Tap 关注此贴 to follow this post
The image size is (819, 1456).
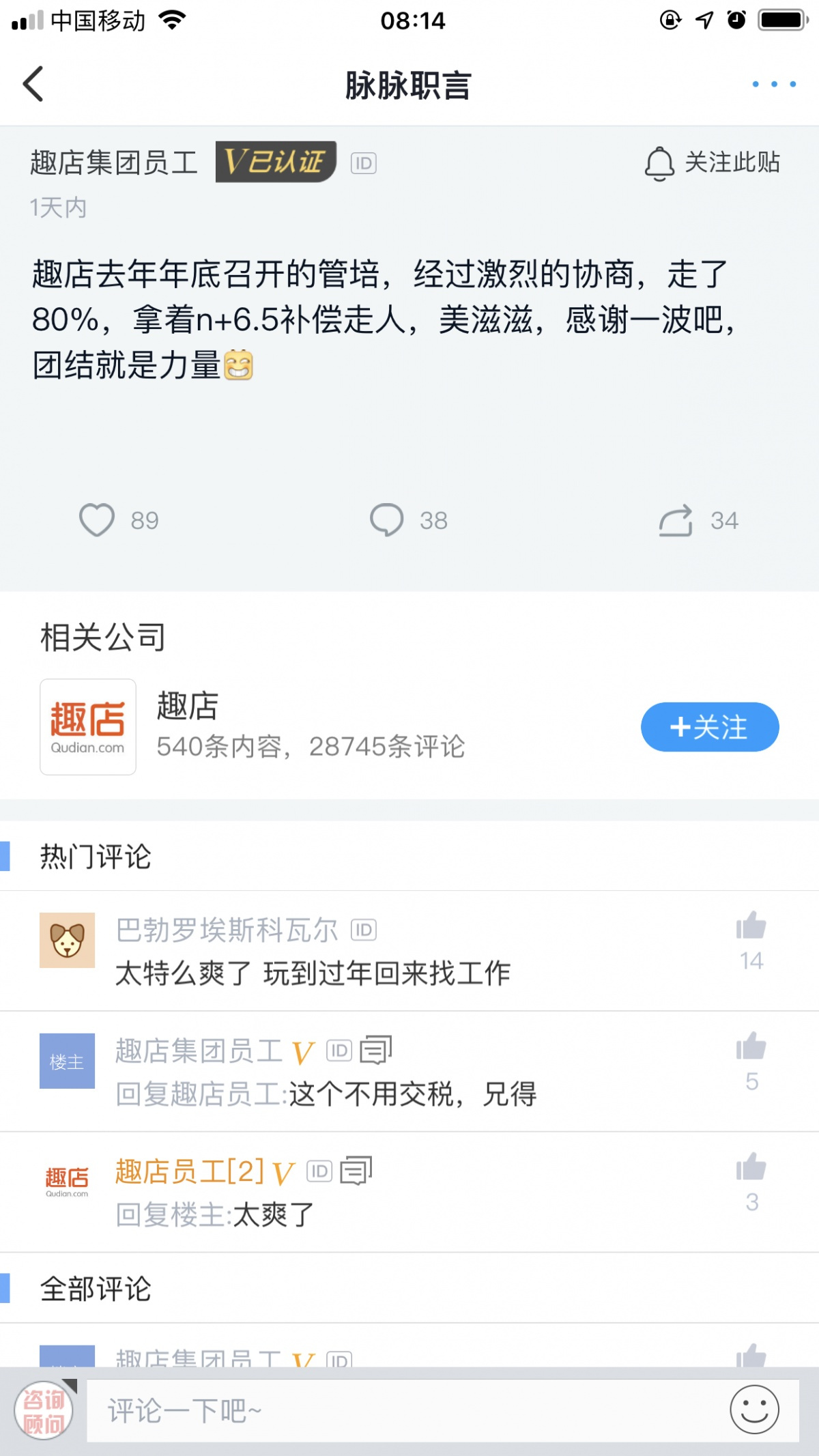click(713, 163)
